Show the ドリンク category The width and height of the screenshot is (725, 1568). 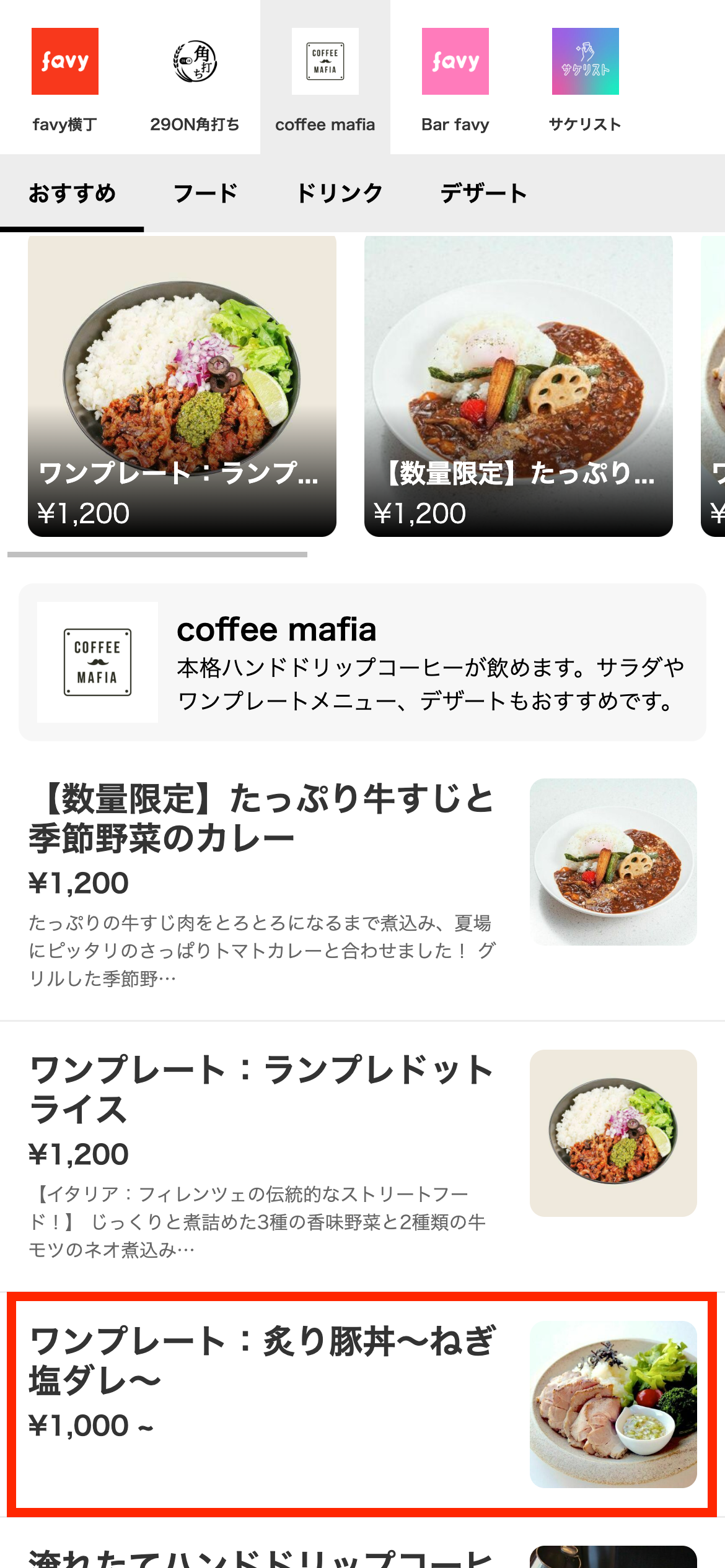(340, 194)
